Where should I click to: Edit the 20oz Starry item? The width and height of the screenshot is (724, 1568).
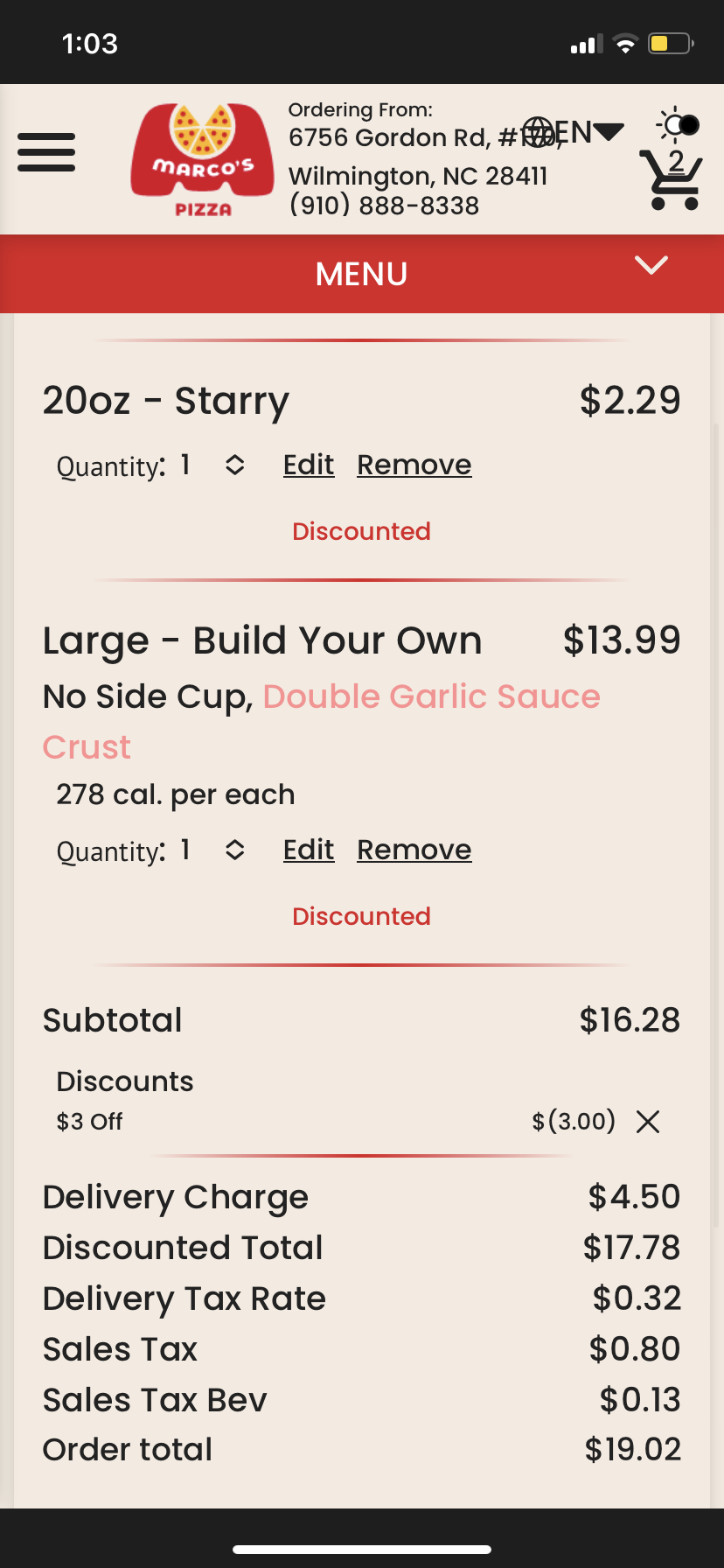pyautogui.click(x=308, y=465)
